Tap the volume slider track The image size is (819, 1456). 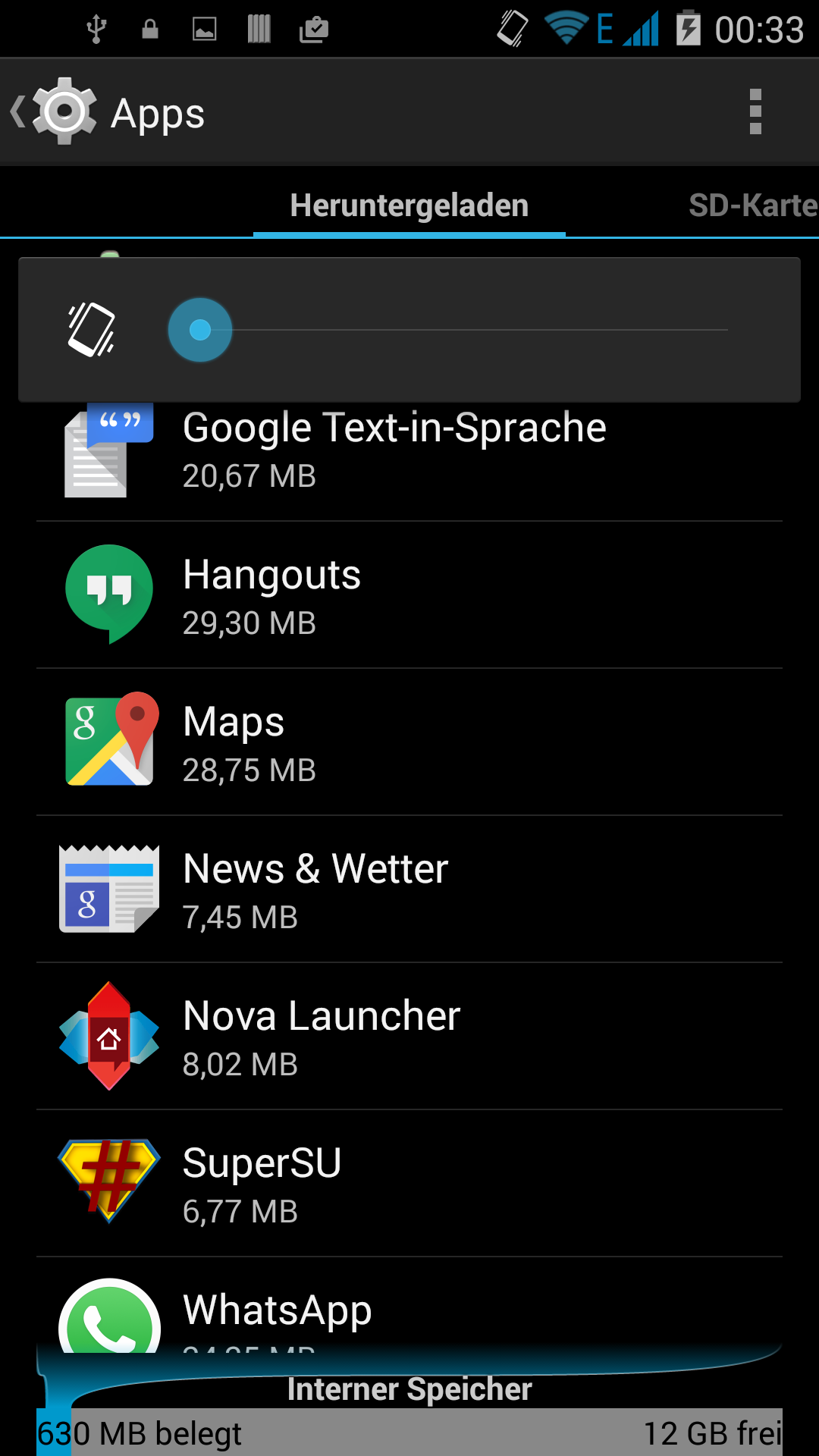pos(470,330)
